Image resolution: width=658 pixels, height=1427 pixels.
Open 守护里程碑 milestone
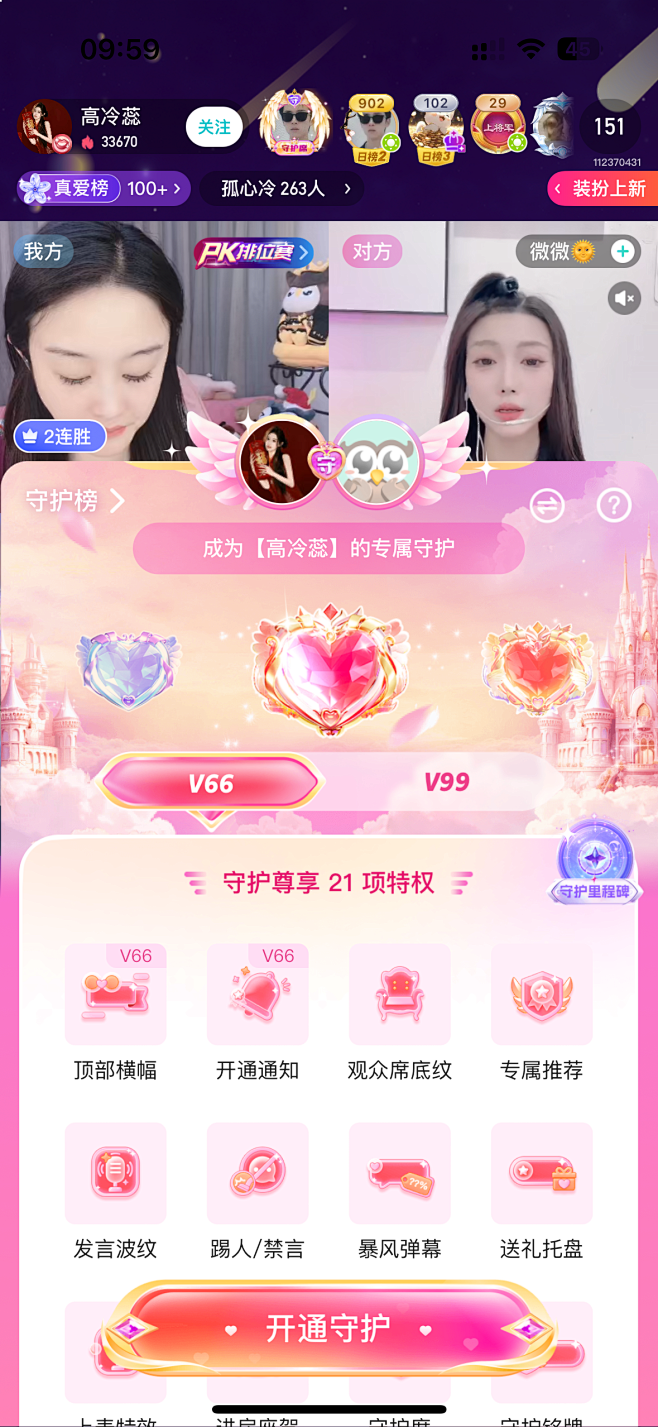596,864
